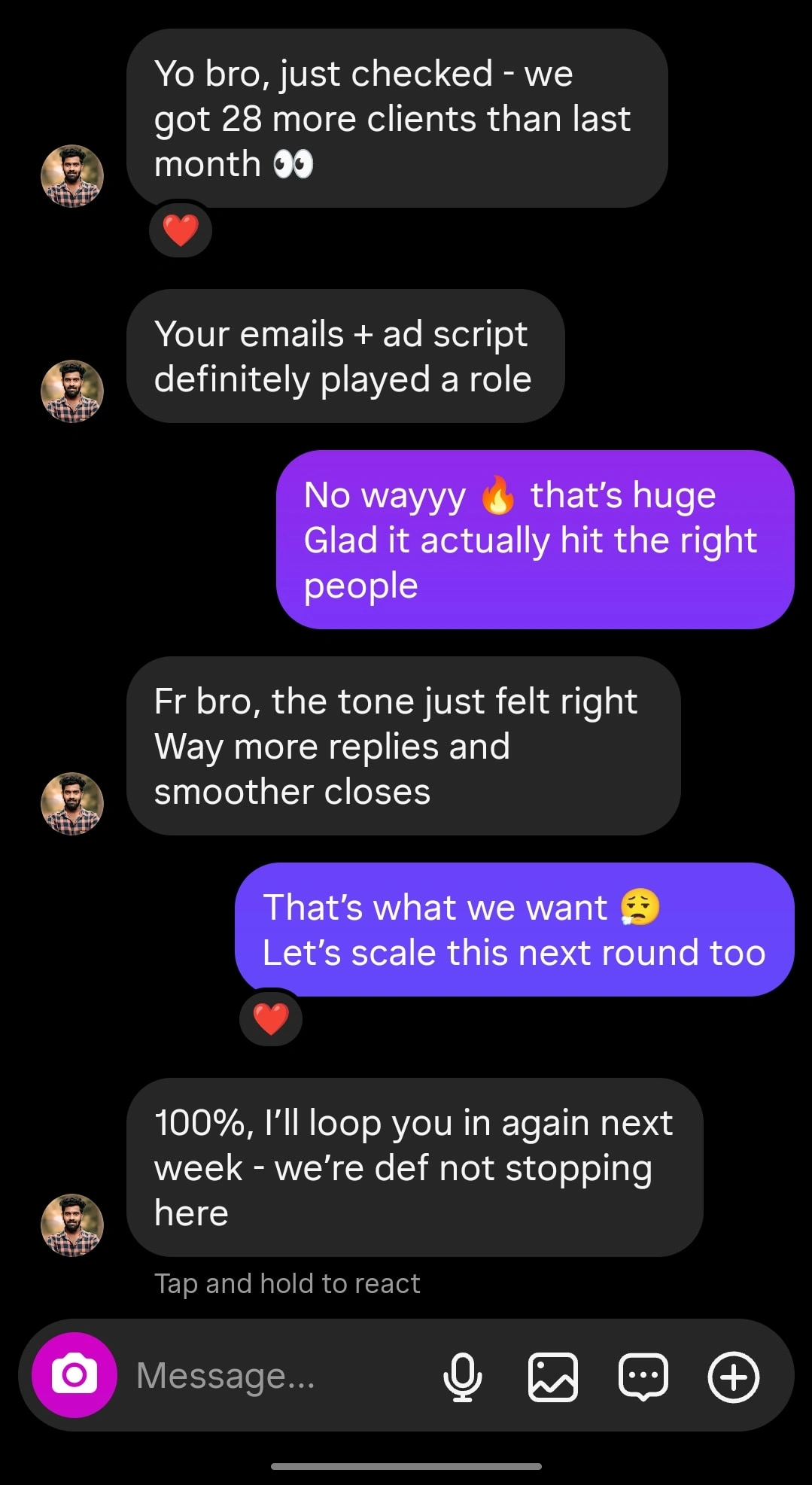View heart reaction on 'Let's scale this' message

tap(271, 1019)
